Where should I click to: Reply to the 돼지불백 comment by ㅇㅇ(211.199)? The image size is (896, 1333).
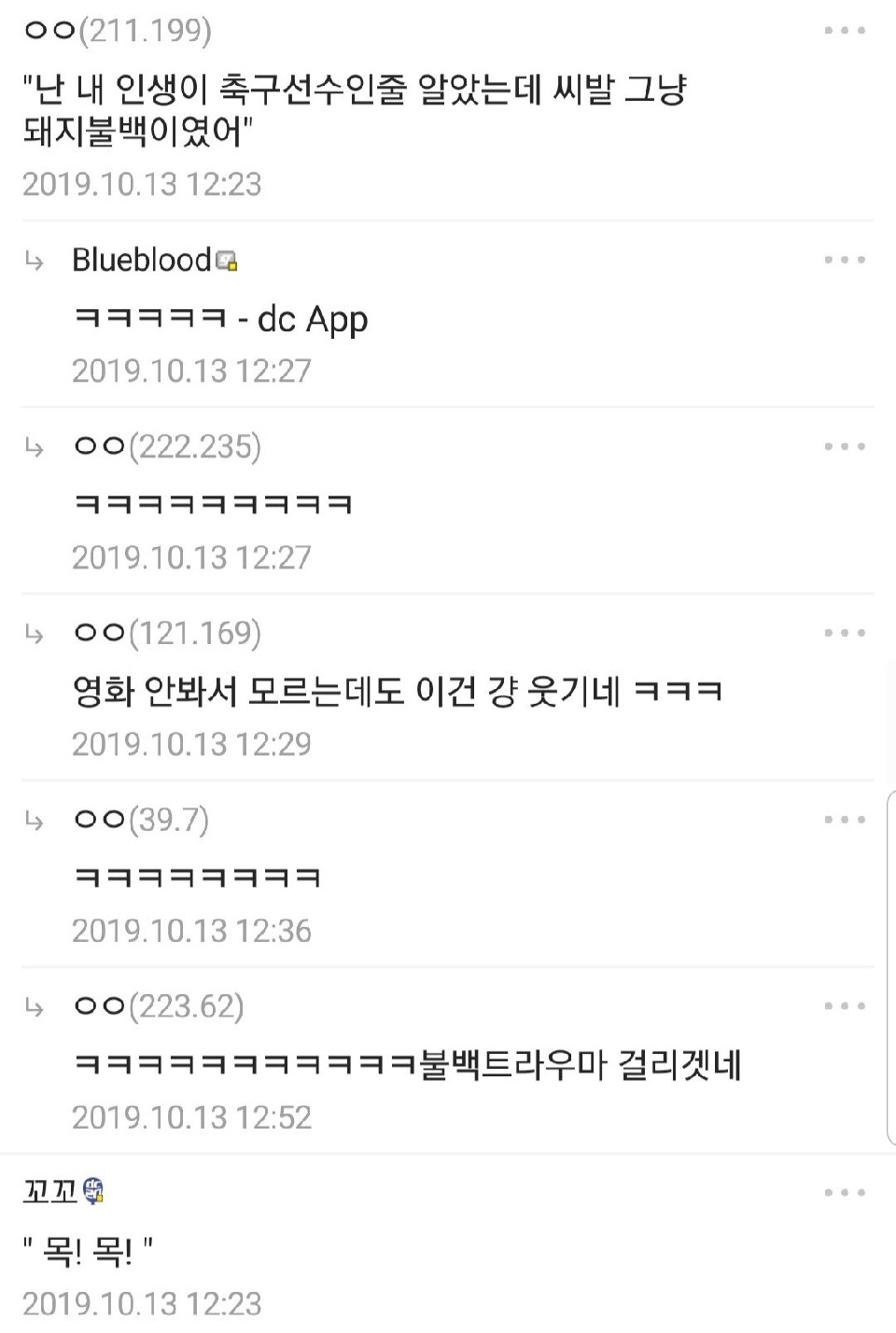355,110
